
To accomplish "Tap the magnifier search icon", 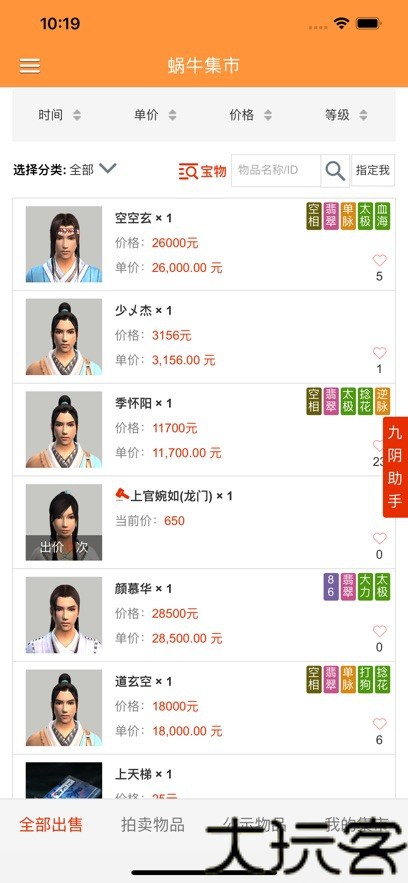I will tap(335, 171).
